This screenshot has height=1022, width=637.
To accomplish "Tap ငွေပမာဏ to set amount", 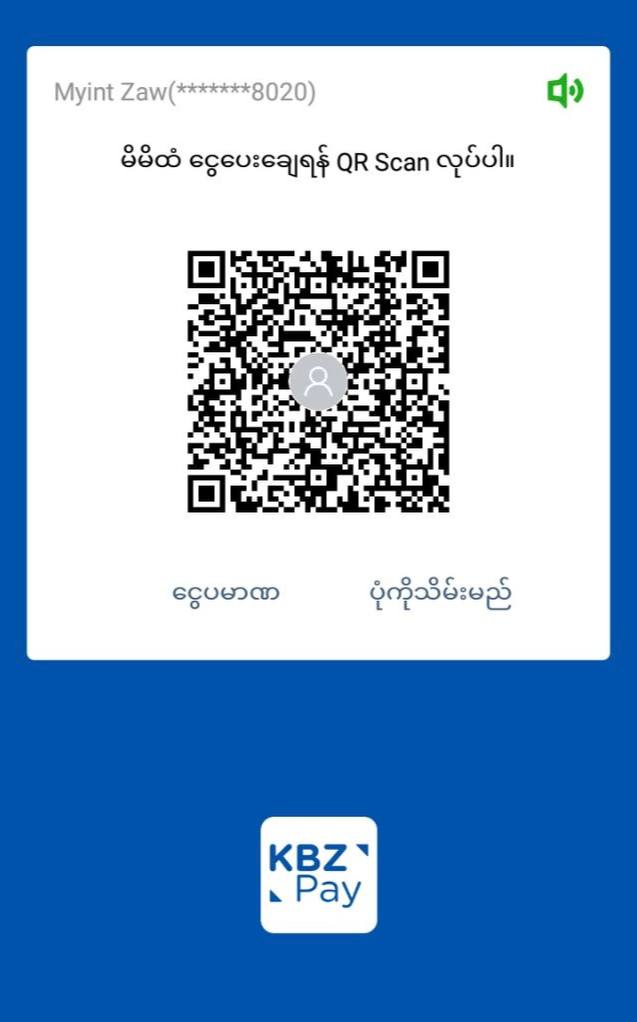I will coord(225,593).
